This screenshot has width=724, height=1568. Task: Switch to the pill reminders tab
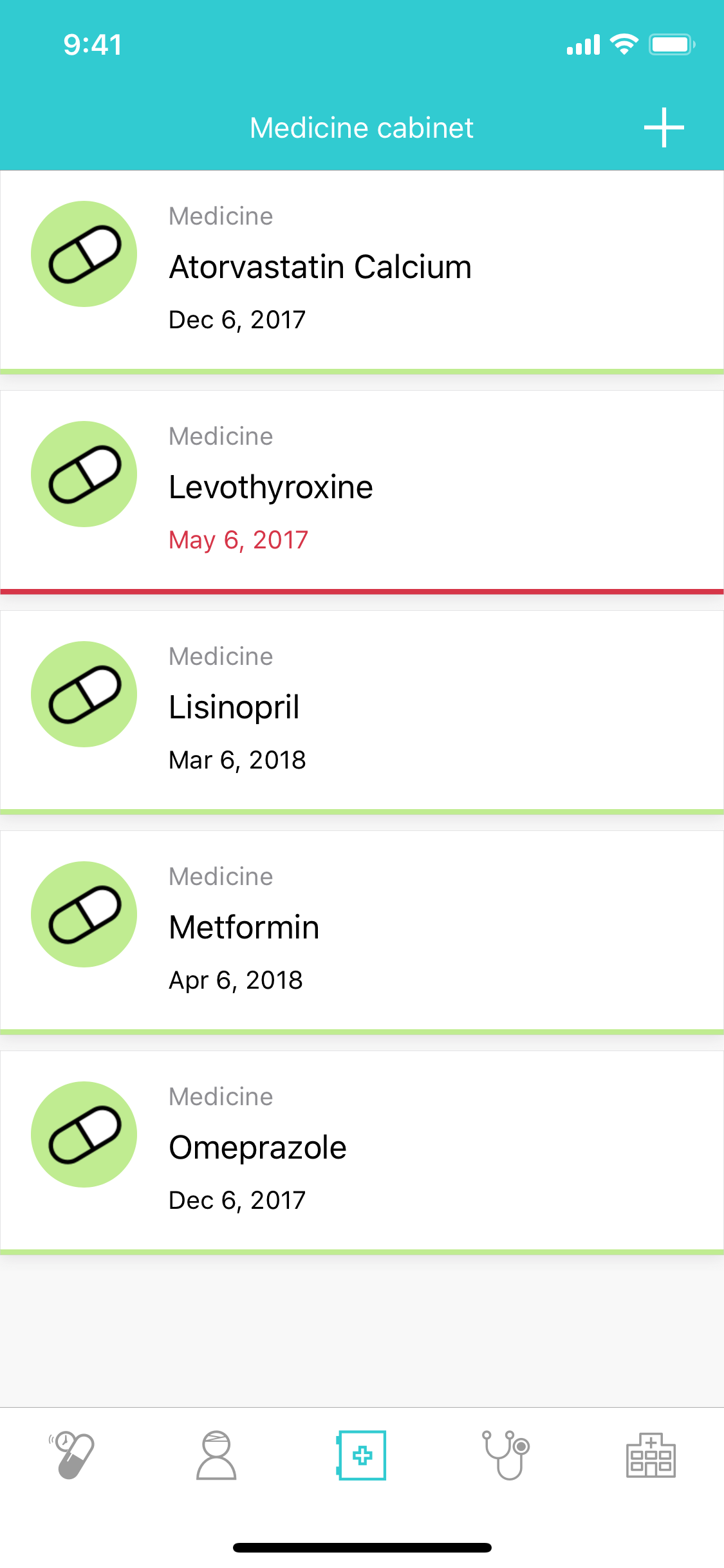pos(72,1455)
